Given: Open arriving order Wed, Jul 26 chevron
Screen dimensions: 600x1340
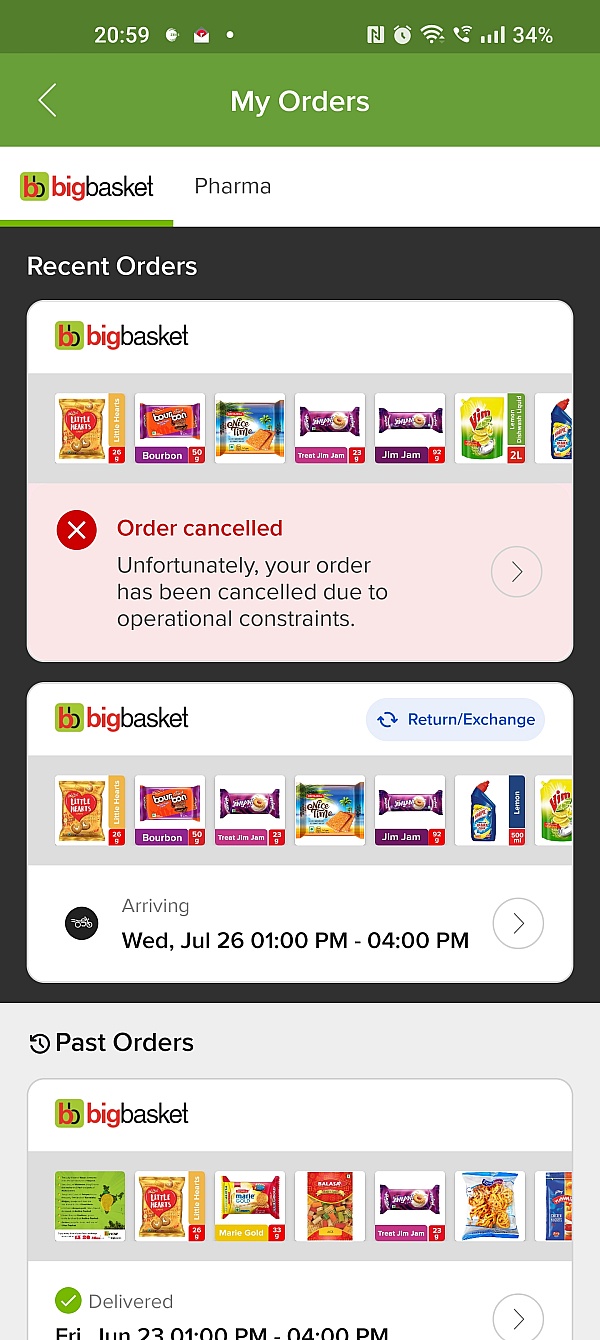Looking at the screenshot, I should point(518,924).
